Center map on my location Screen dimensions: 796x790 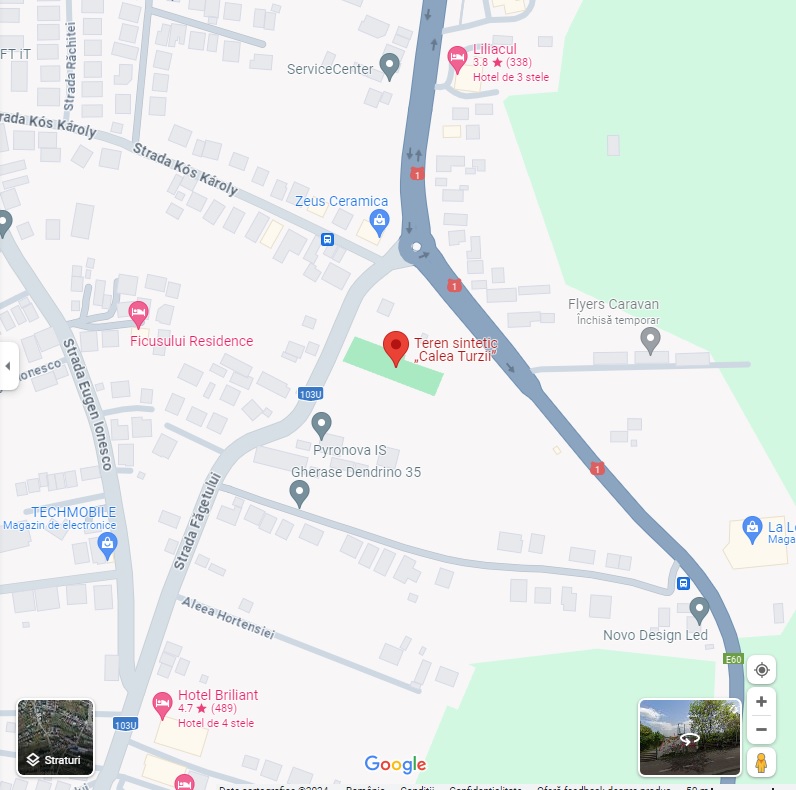tap(761, 669)
